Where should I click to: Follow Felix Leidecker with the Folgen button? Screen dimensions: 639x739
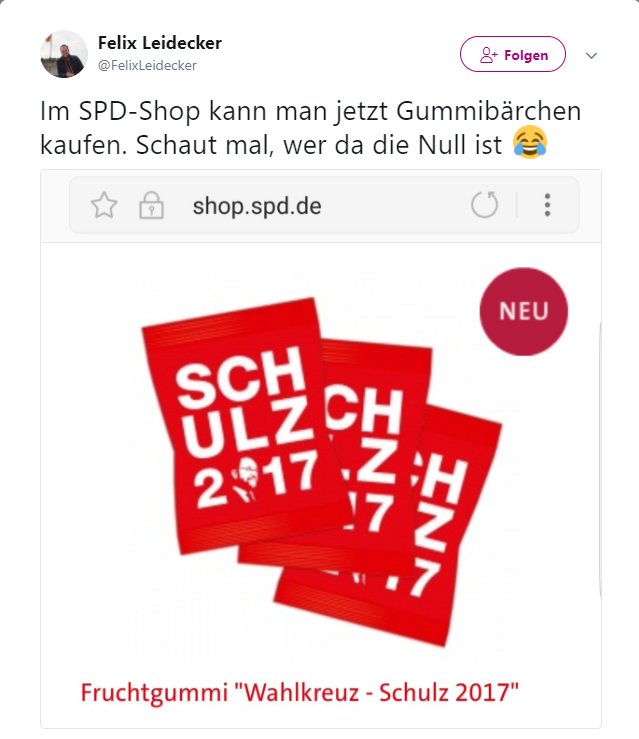(513, 55)
